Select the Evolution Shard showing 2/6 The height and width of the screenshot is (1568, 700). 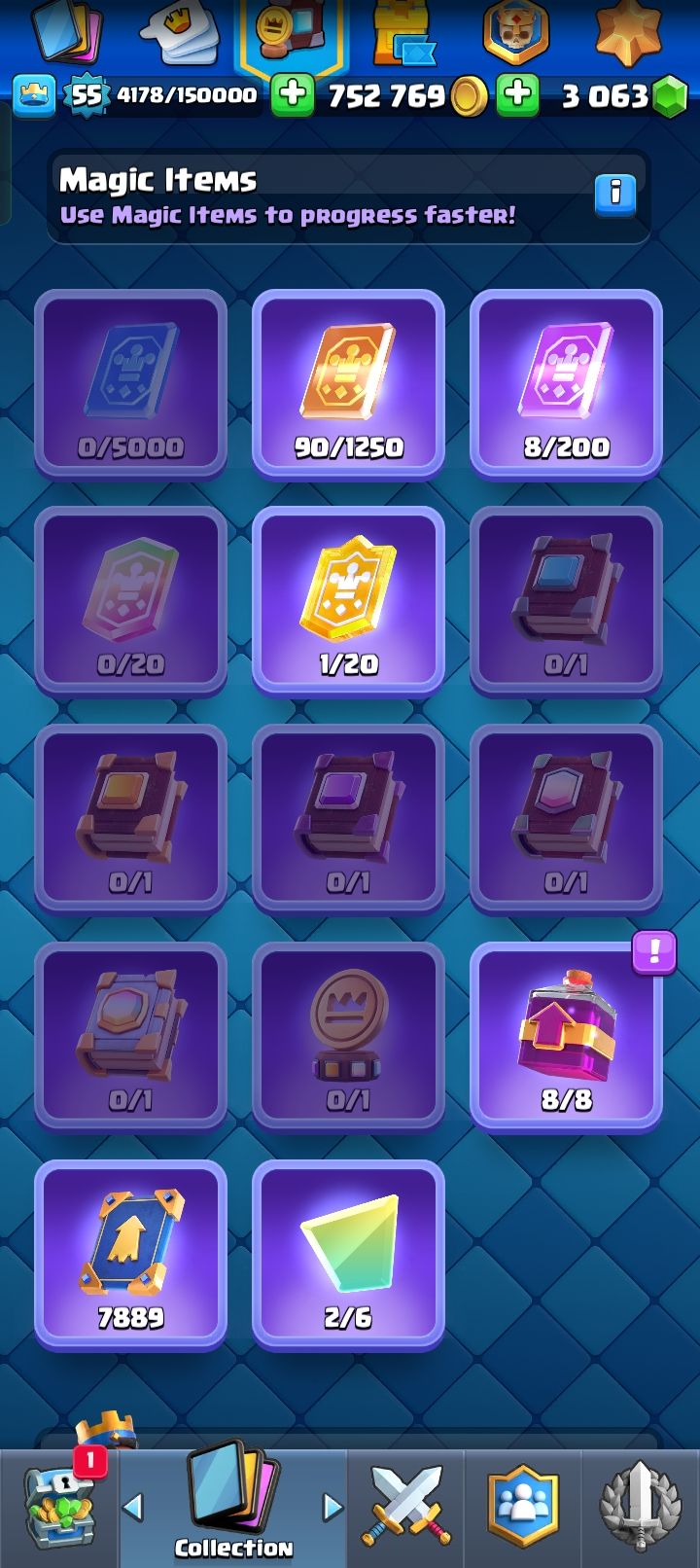(x=348, y=1255)
